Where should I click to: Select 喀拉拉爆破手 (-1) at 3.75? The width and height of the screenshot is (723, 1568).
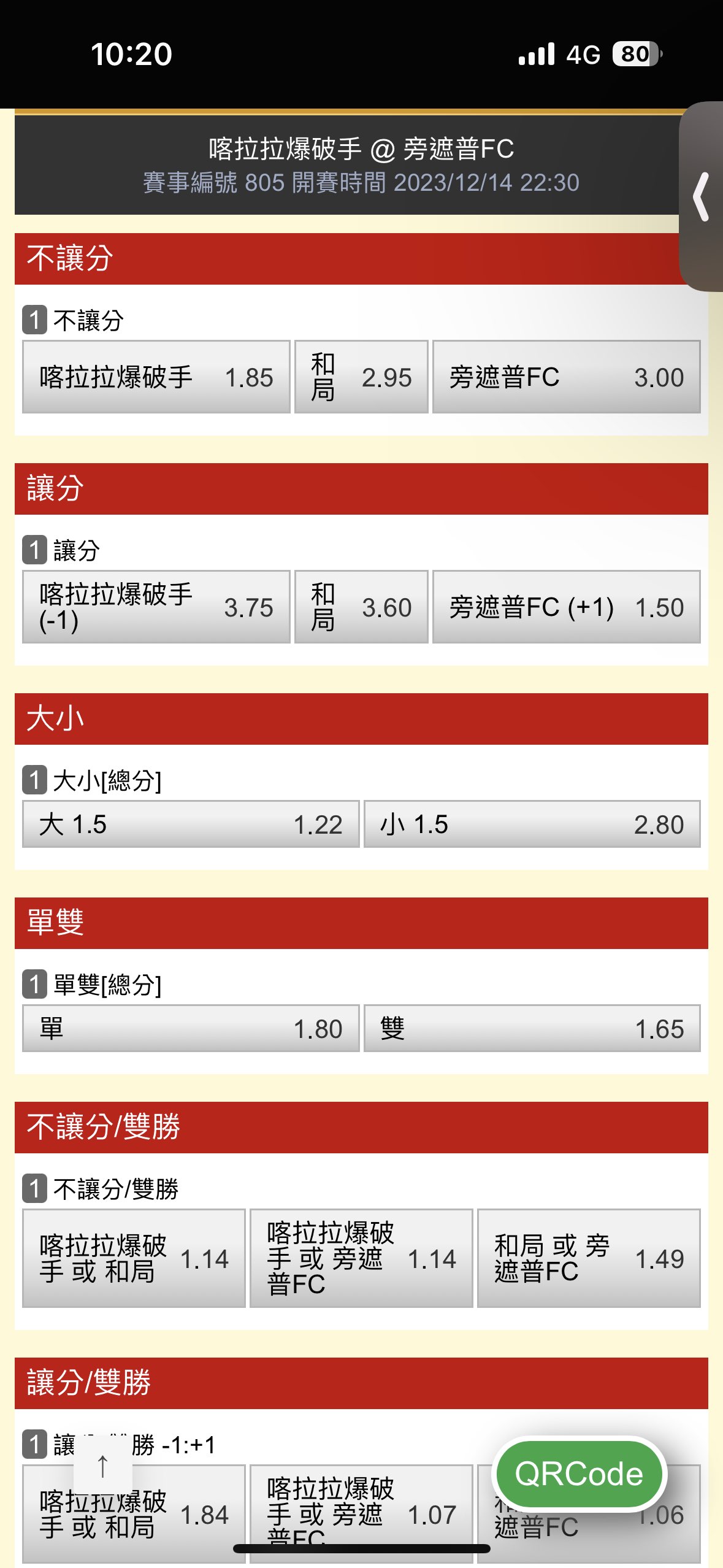coord(156,607)
